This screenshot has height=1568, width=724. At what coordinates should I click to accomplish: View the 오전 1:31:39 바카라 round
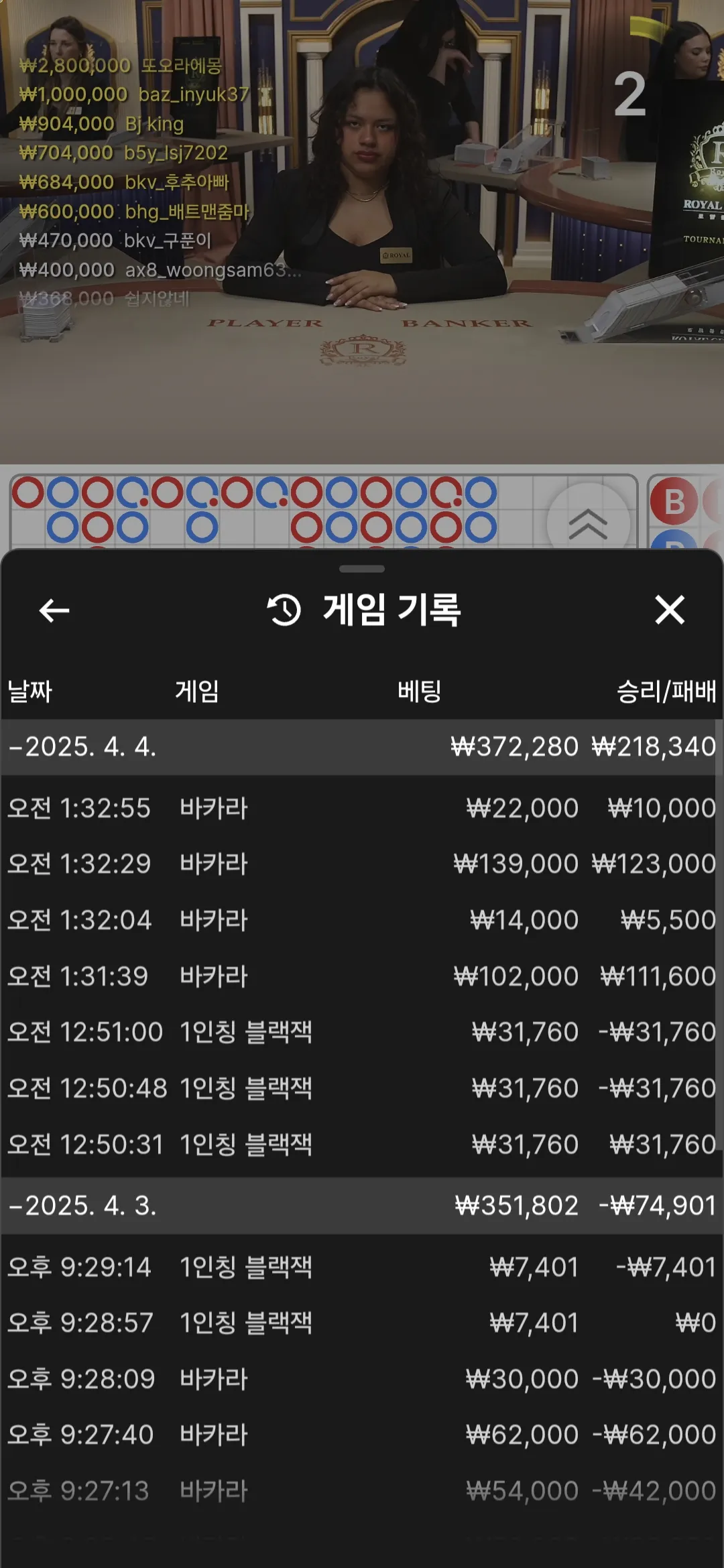pos(362,976)
